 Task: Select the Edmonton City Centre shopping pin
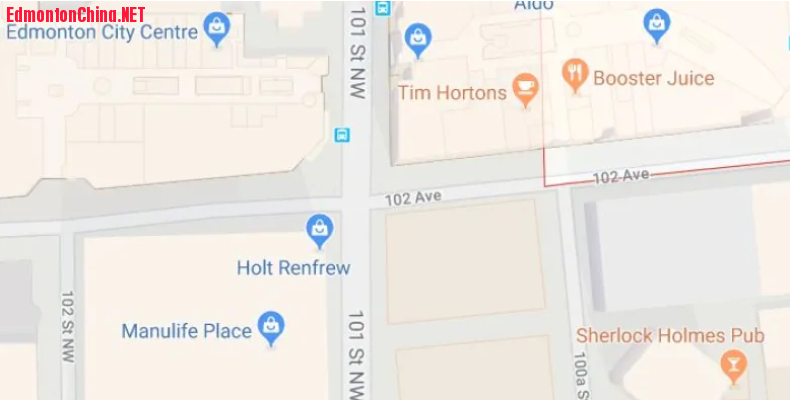click(217, 28)
